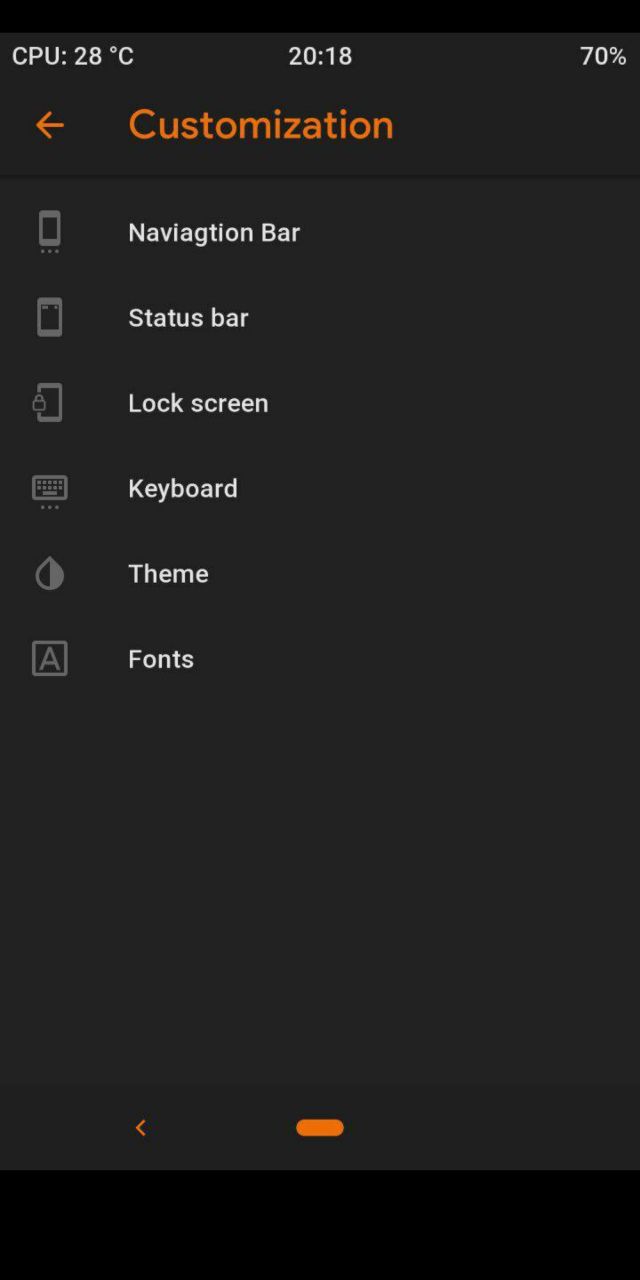
Task: Tap the orange home pill button
Action: (x=320, y=1128)
